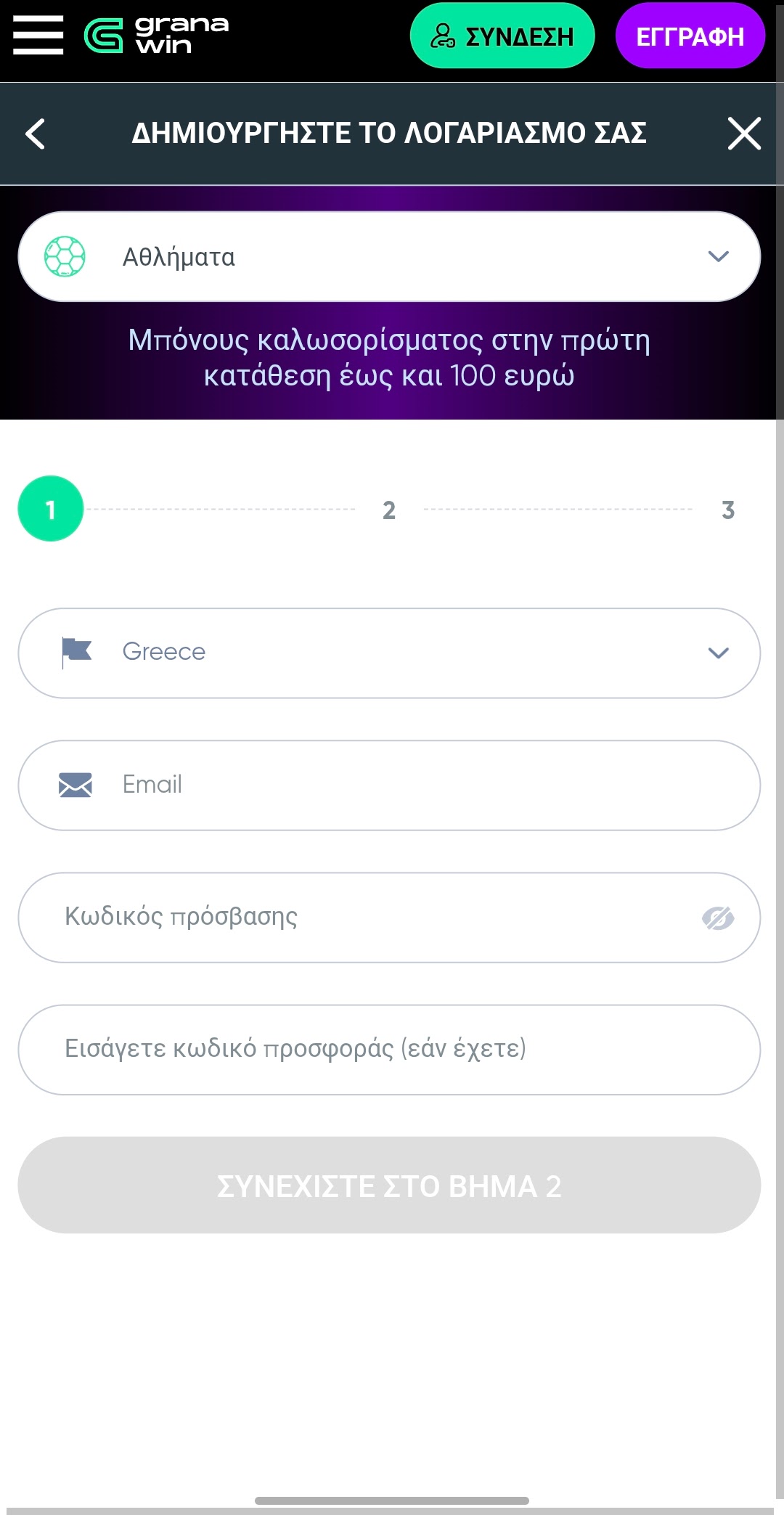This screenshot has height=1515, width=784.
Task: Open the Greece country dropdown
Action: pyautogui.click(x=389, y=653)
